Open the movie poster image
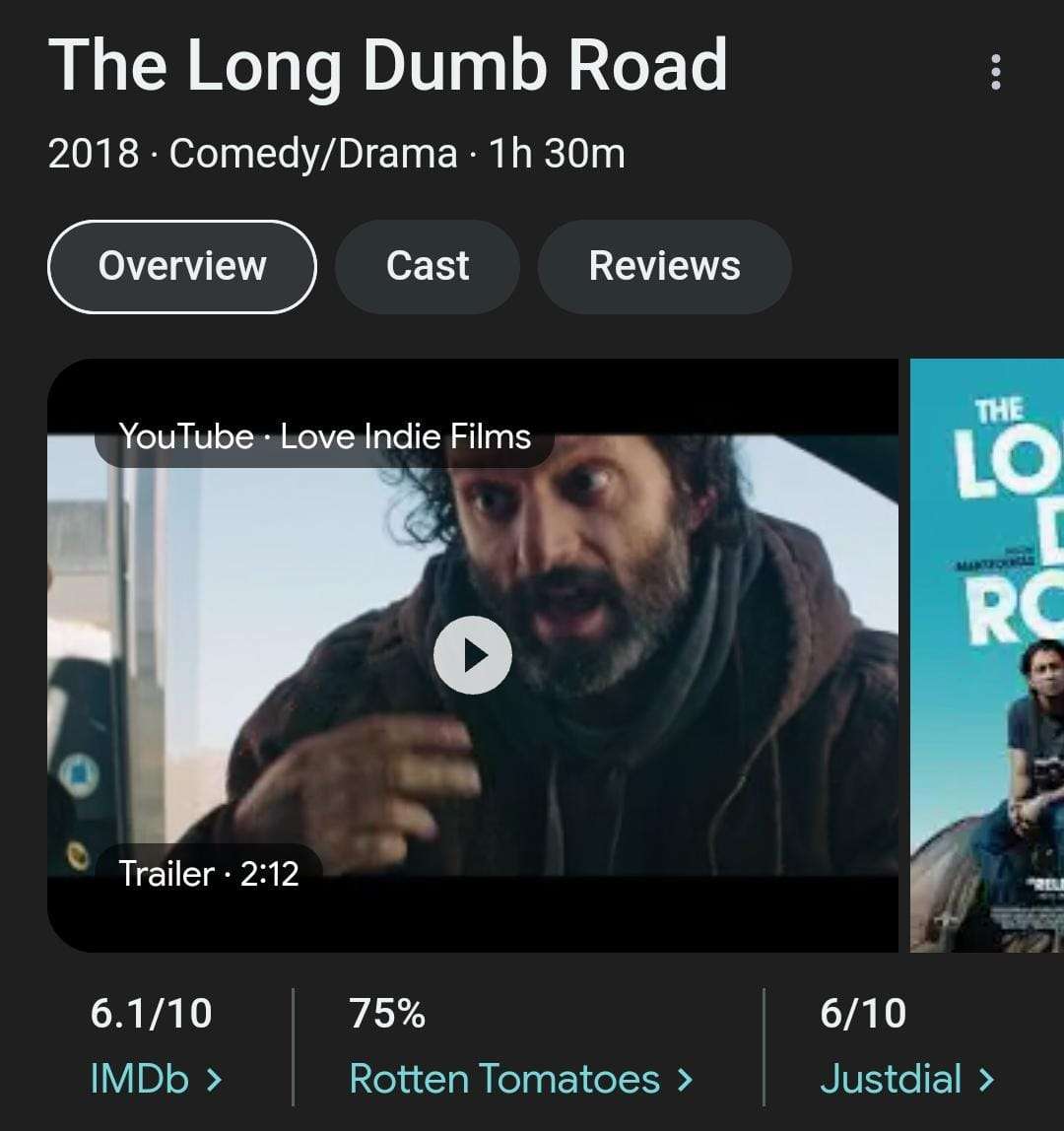The image size is (1064, 1131). (987, 655)
